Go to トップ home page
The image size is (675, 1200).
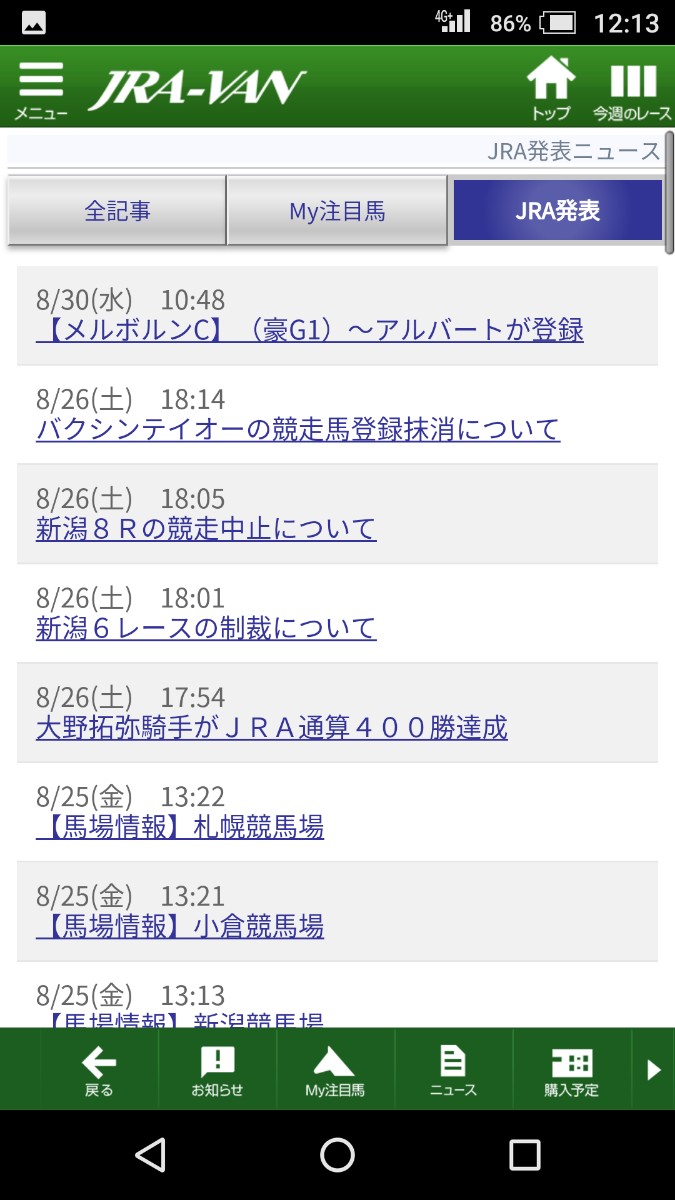(x=550, y=88)
